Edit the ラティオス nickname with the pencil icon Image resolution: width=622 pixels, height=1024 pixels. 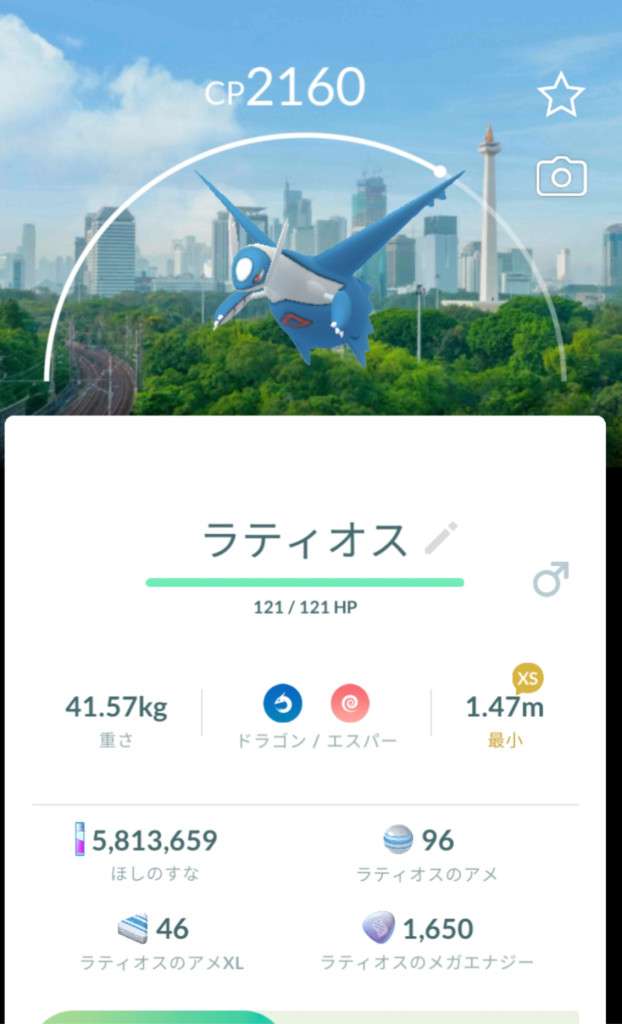point(441,538)
